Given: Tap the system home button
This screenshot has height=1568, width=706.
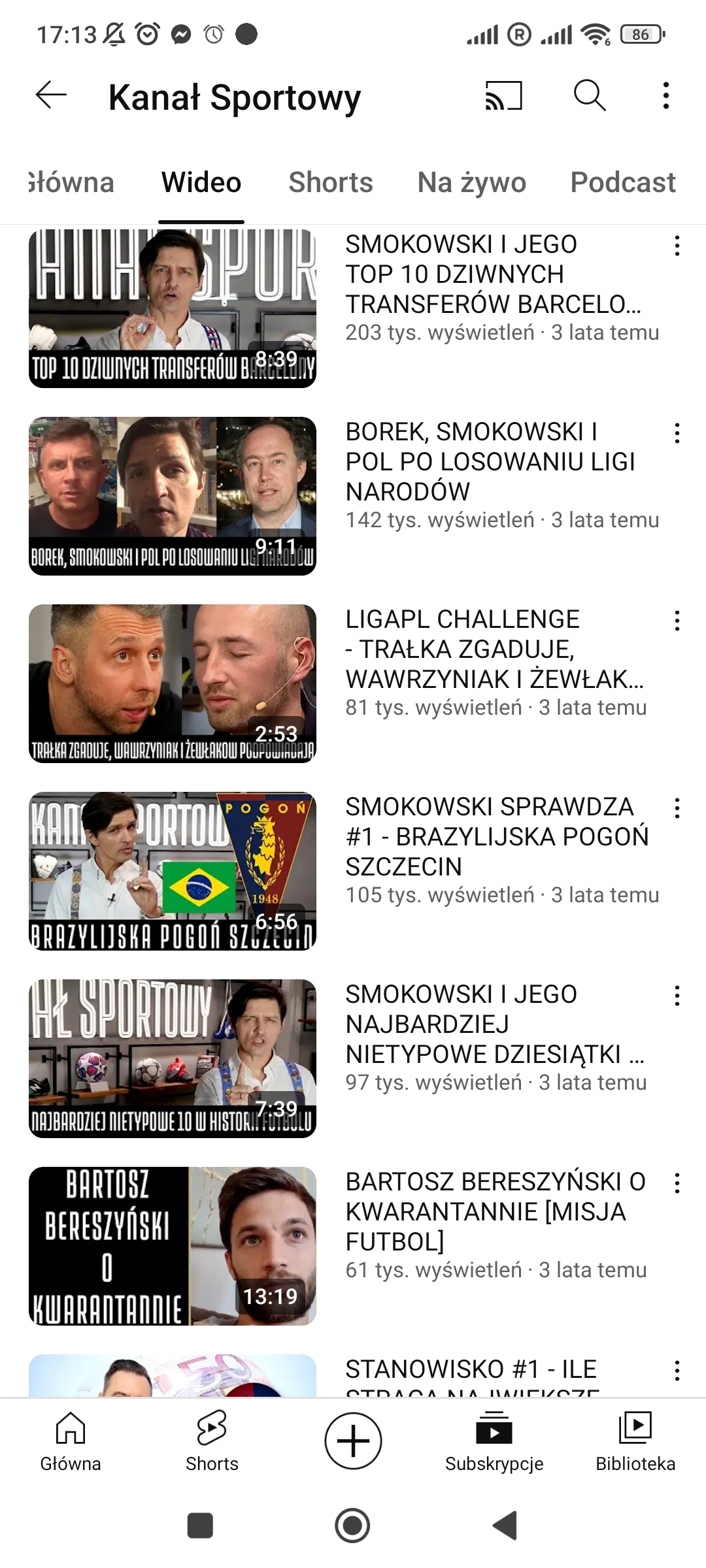Looking at the screenshot, I should (x=352, y=1526).
